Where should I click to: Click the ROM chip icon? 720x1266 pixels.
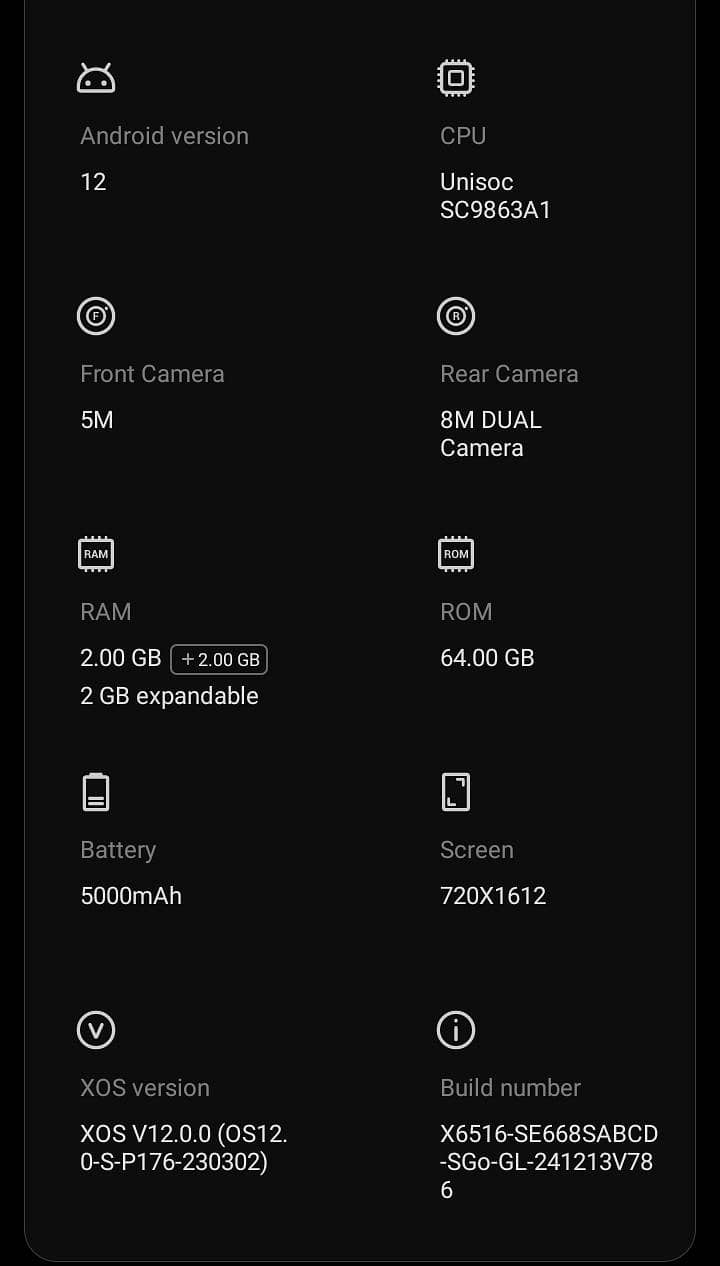click(x=455, y=553)
